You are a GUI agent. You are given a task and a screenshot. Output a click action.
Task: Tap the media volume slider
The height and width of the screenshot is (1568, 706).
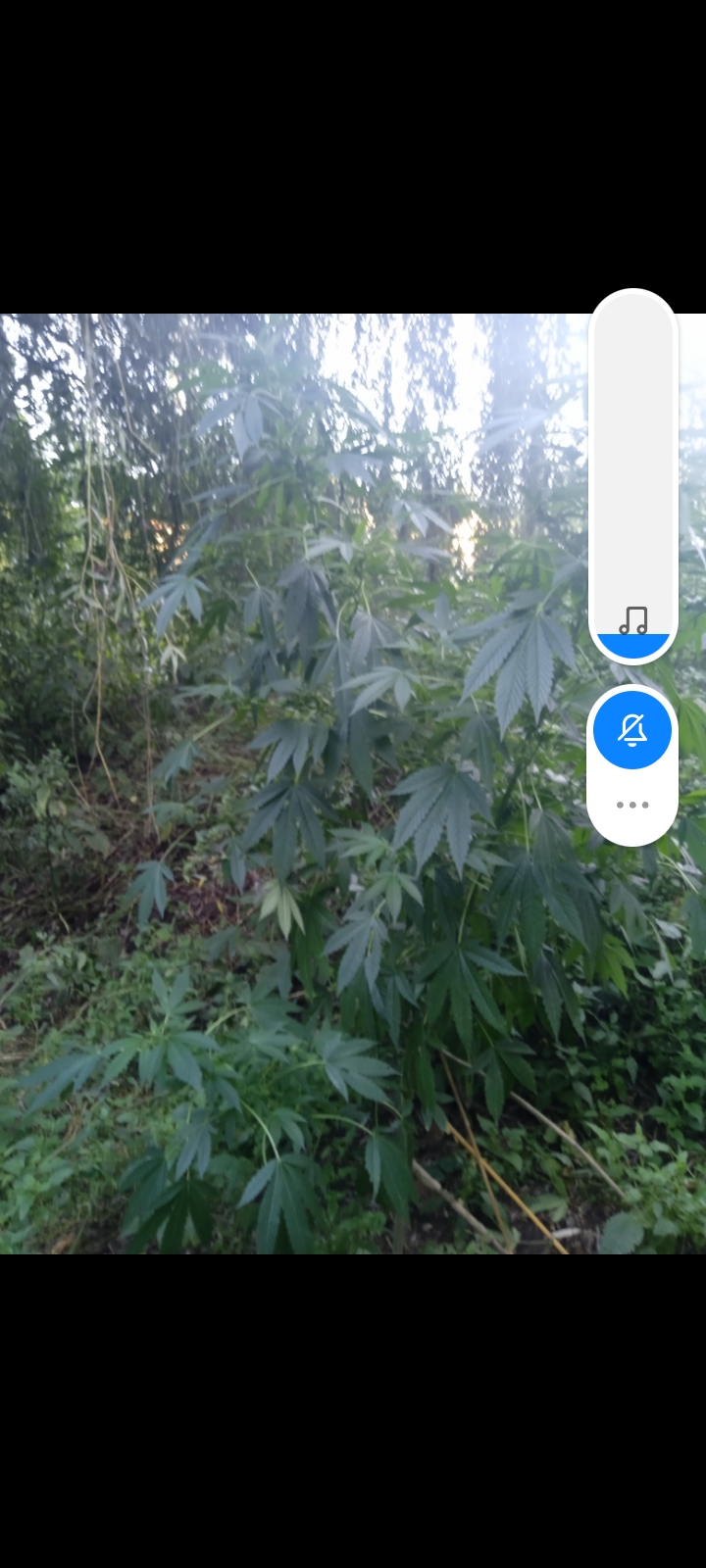[x=633, y=476]
